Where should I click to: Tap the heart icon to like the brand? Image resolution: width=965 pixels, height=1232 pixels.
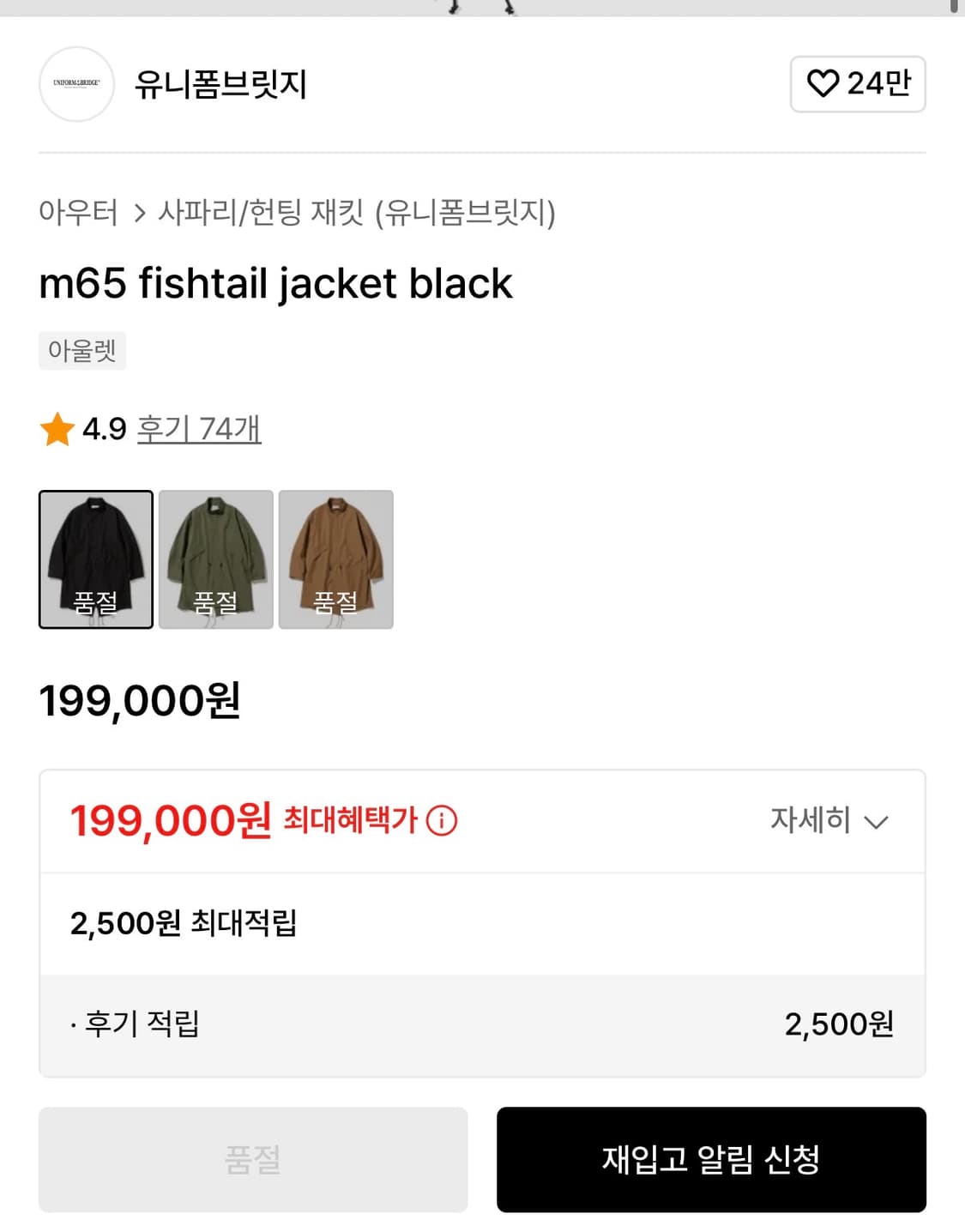point(822,84)
